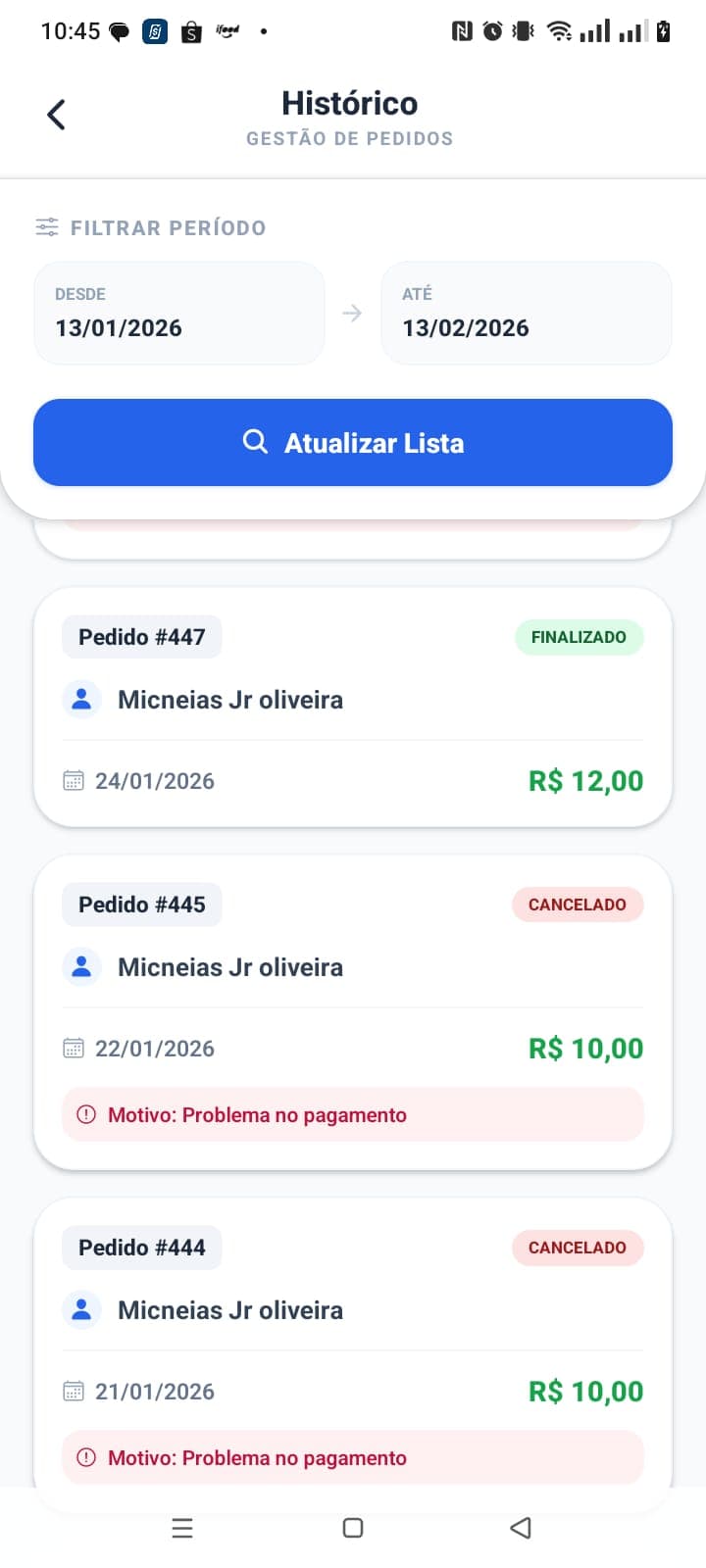
Task: Click the calendar icon next to 24/01/2026
Action: [x=73, y=780]
